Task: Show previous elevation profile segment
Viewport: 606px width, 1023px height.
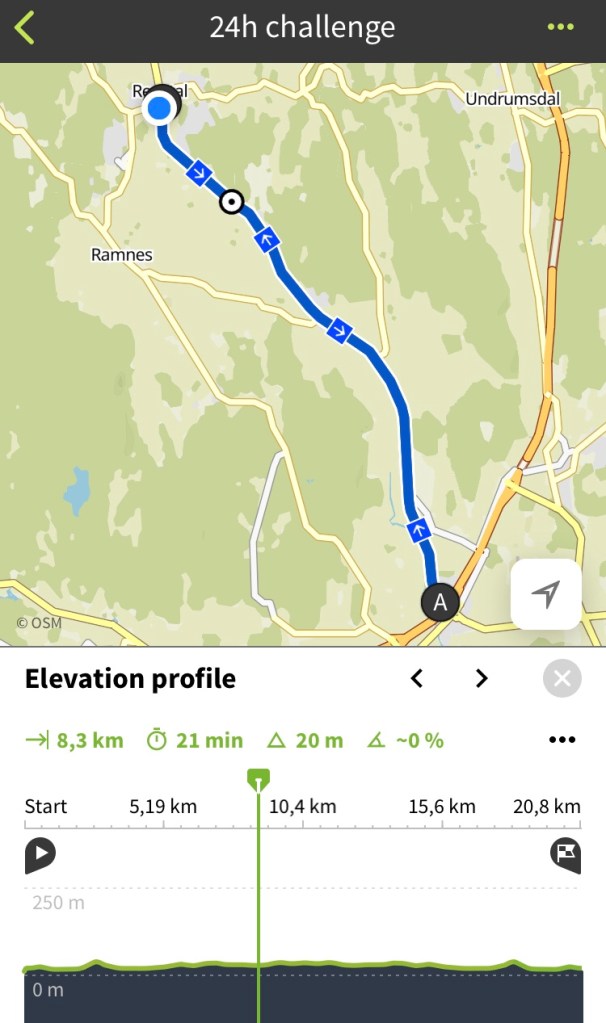Action: (x=417, y=679)
